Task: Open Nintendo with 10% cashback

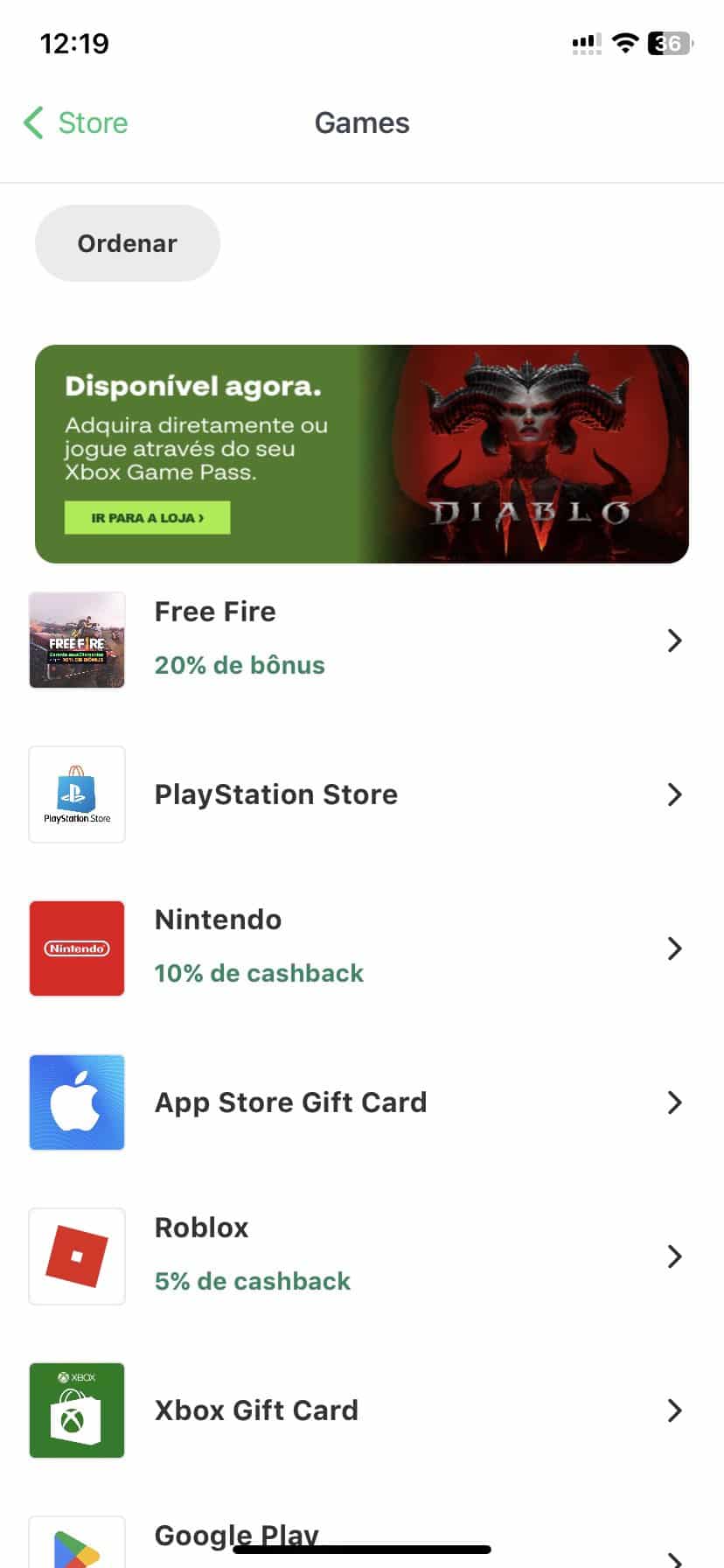Action: (x=362, y=948)
